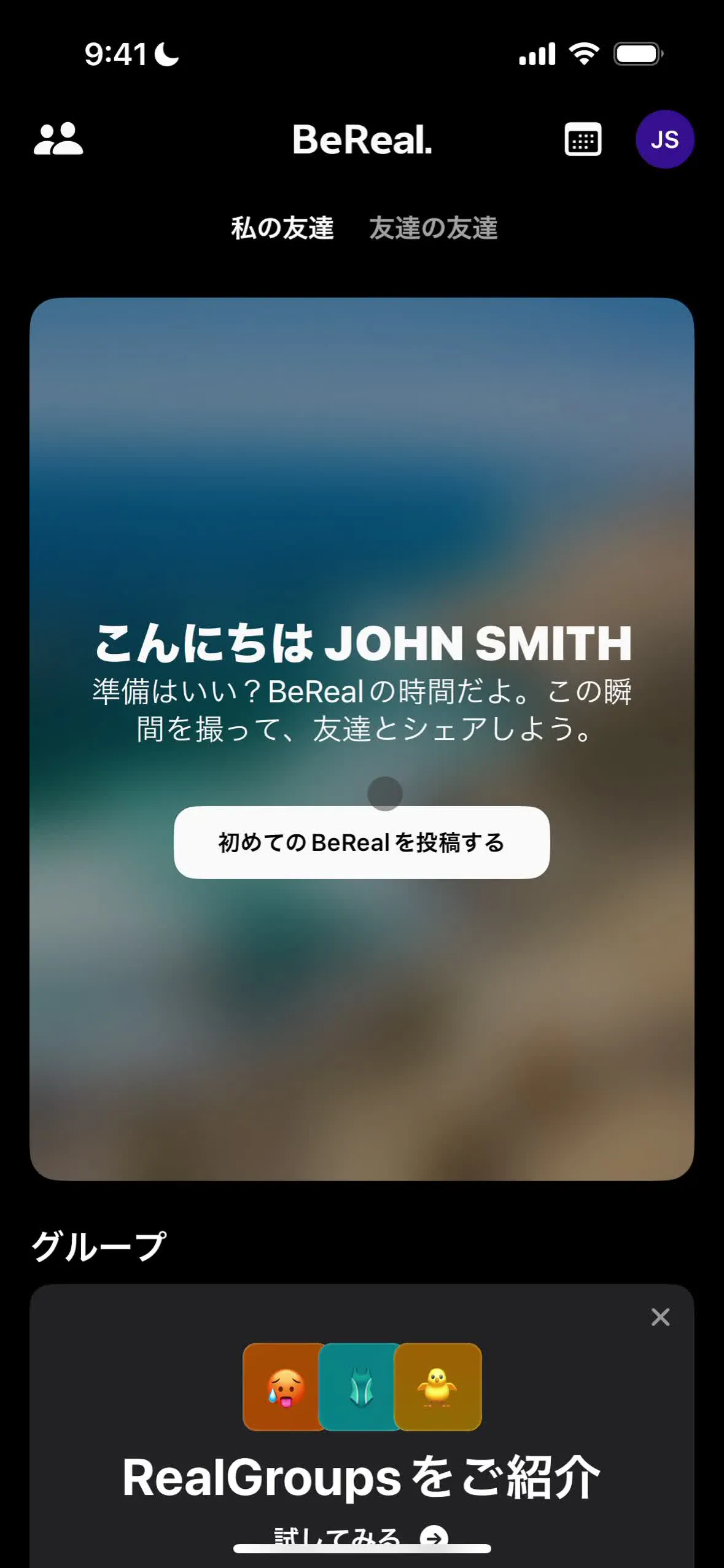
Task: Open the calendar memories icon
Action: click(582, 140)
